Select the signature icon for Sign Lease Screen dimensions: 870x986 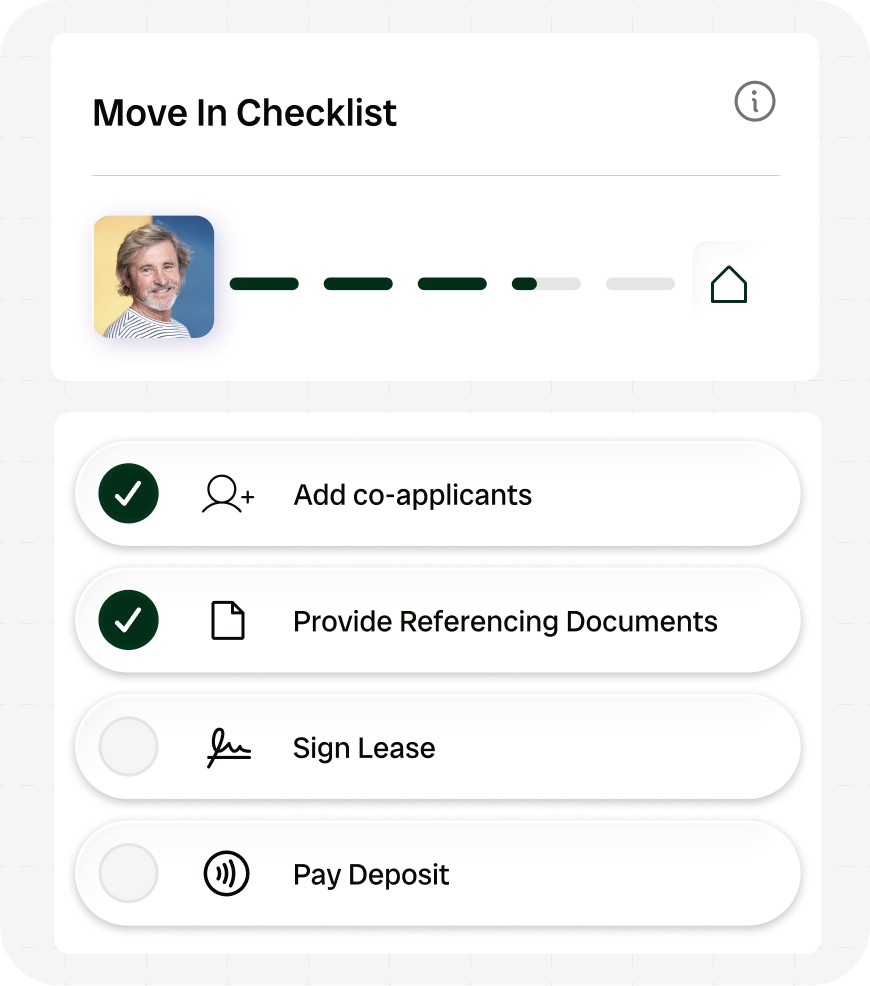(228, 747)
